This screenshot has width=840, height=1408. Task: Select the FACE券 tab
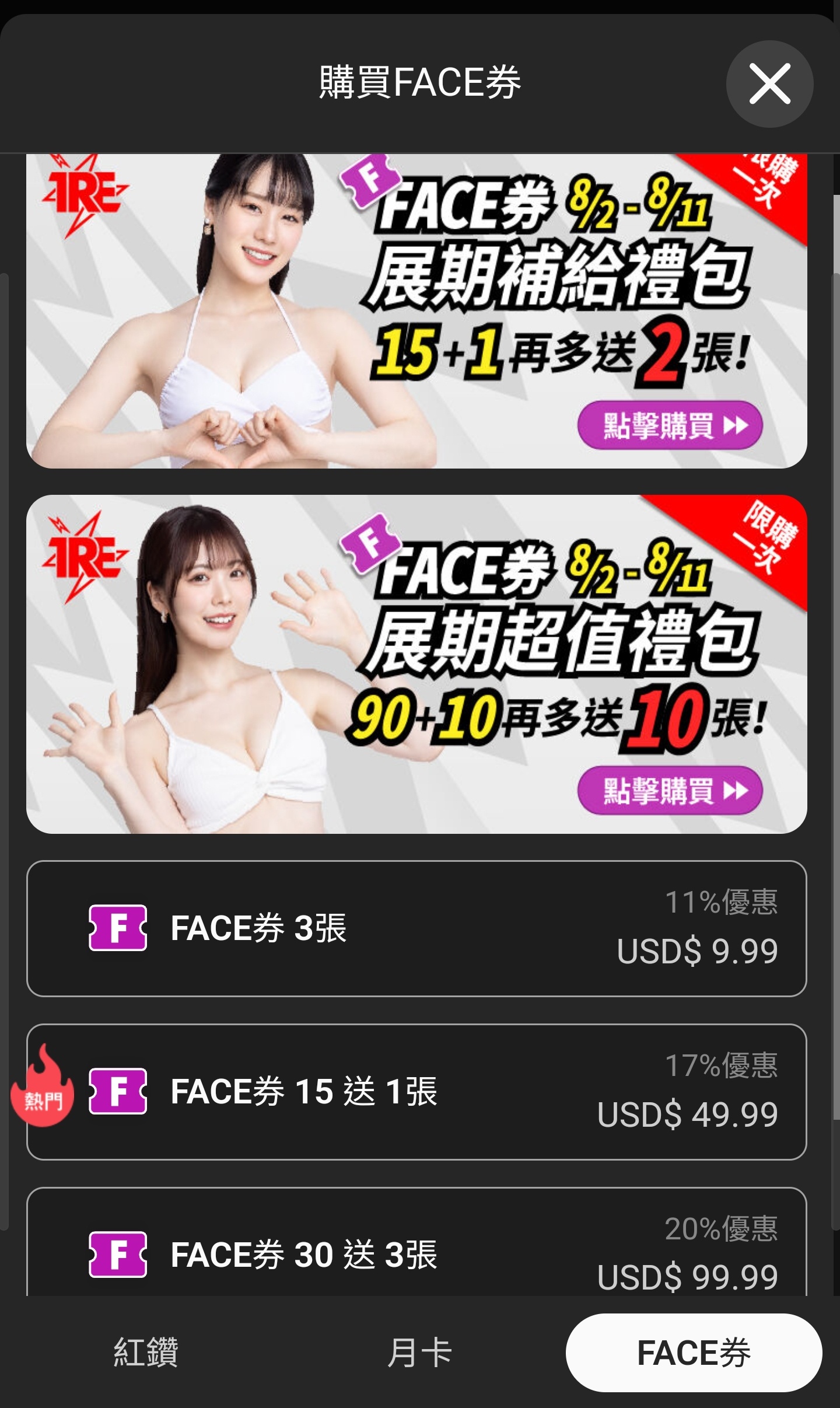[x=693, y=1353]
